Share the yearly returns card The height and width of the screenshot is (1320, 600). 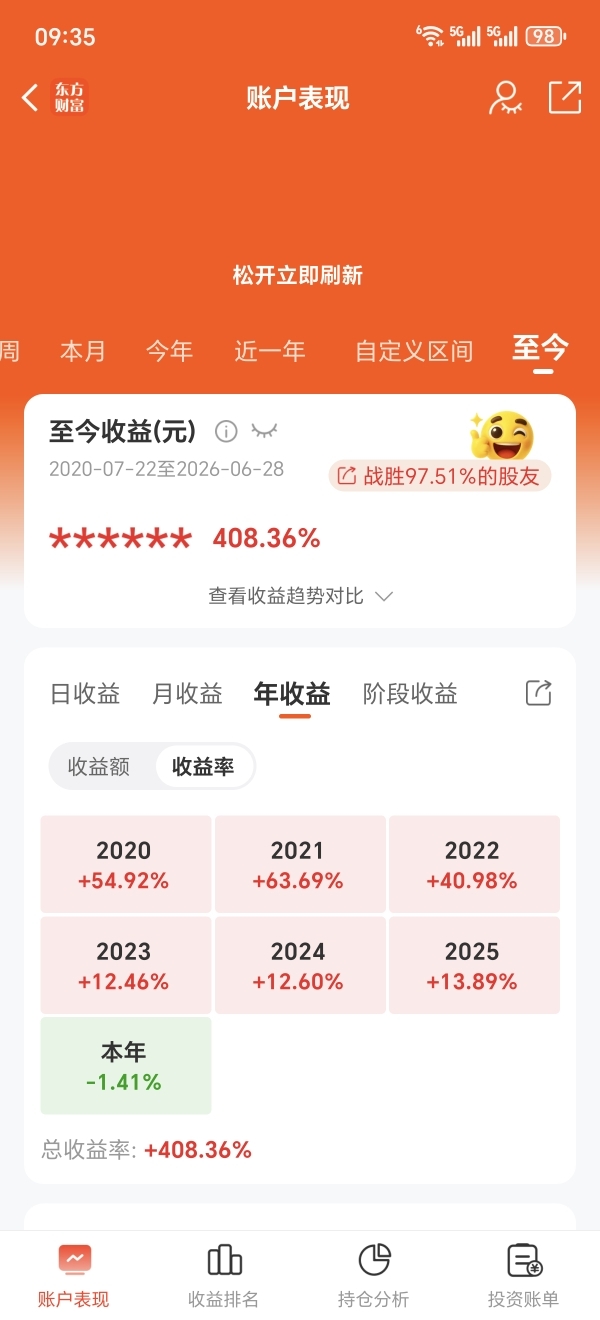pos(539,693)
